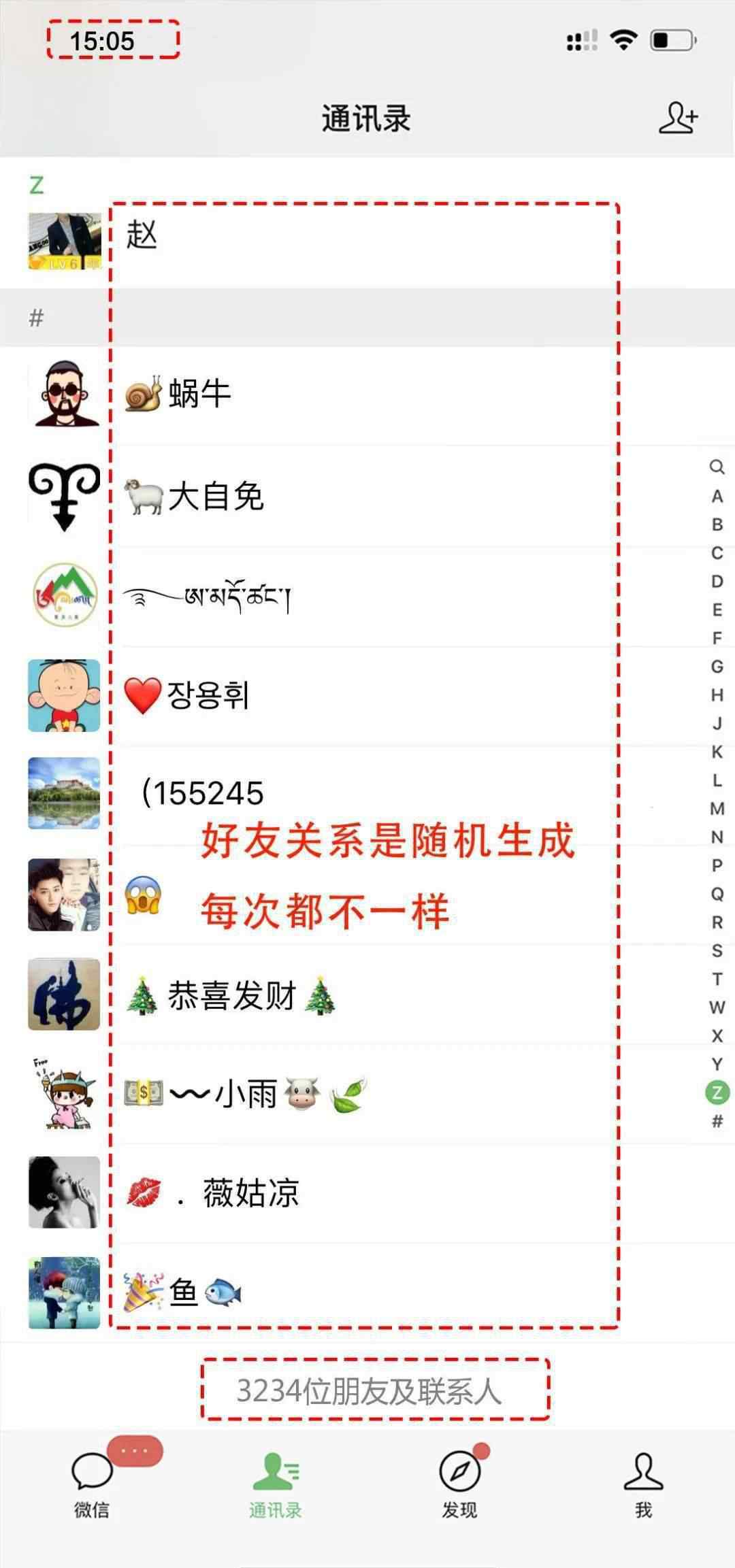The width and height of the screenshot is (735, 1568).
Task: Jump to letter A in the index
Action: [x=717, y=497]
